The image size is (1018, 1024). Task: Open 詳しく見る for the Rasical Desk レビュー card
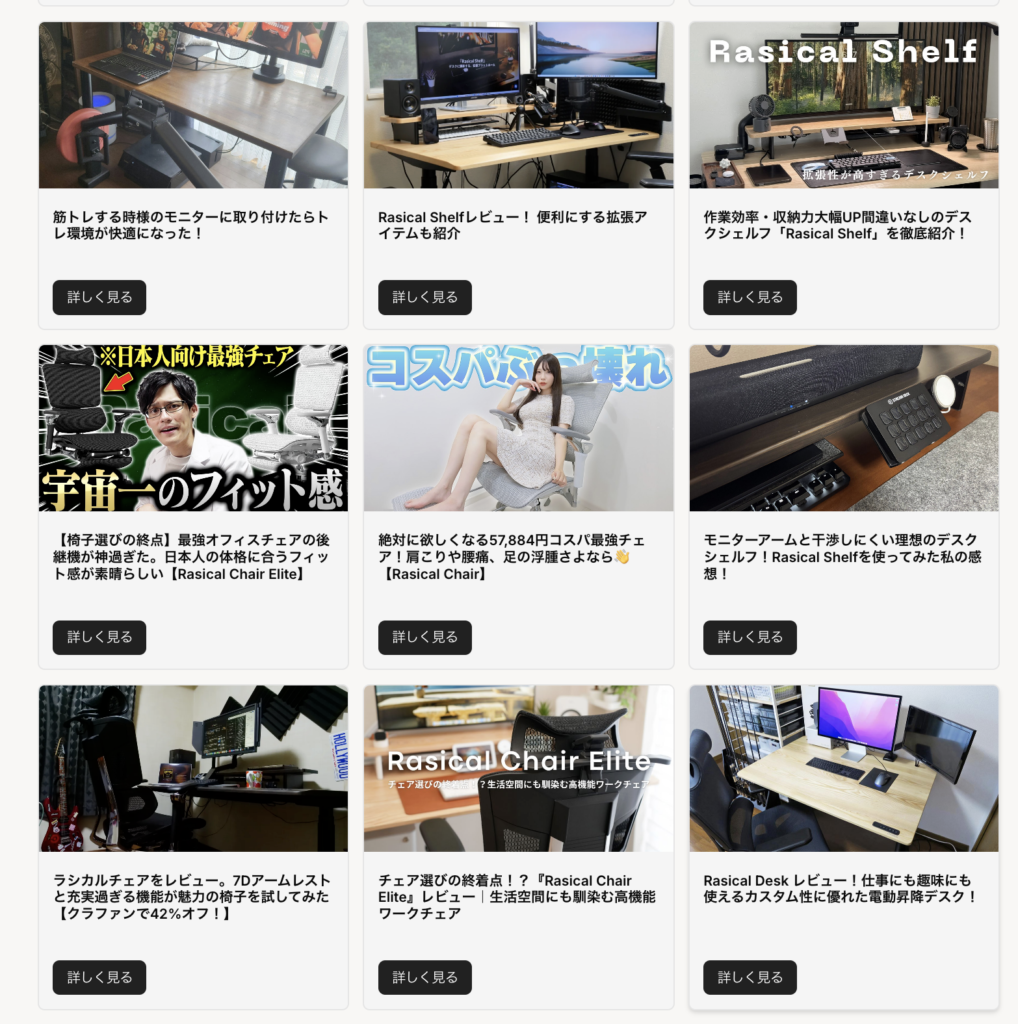749,977
